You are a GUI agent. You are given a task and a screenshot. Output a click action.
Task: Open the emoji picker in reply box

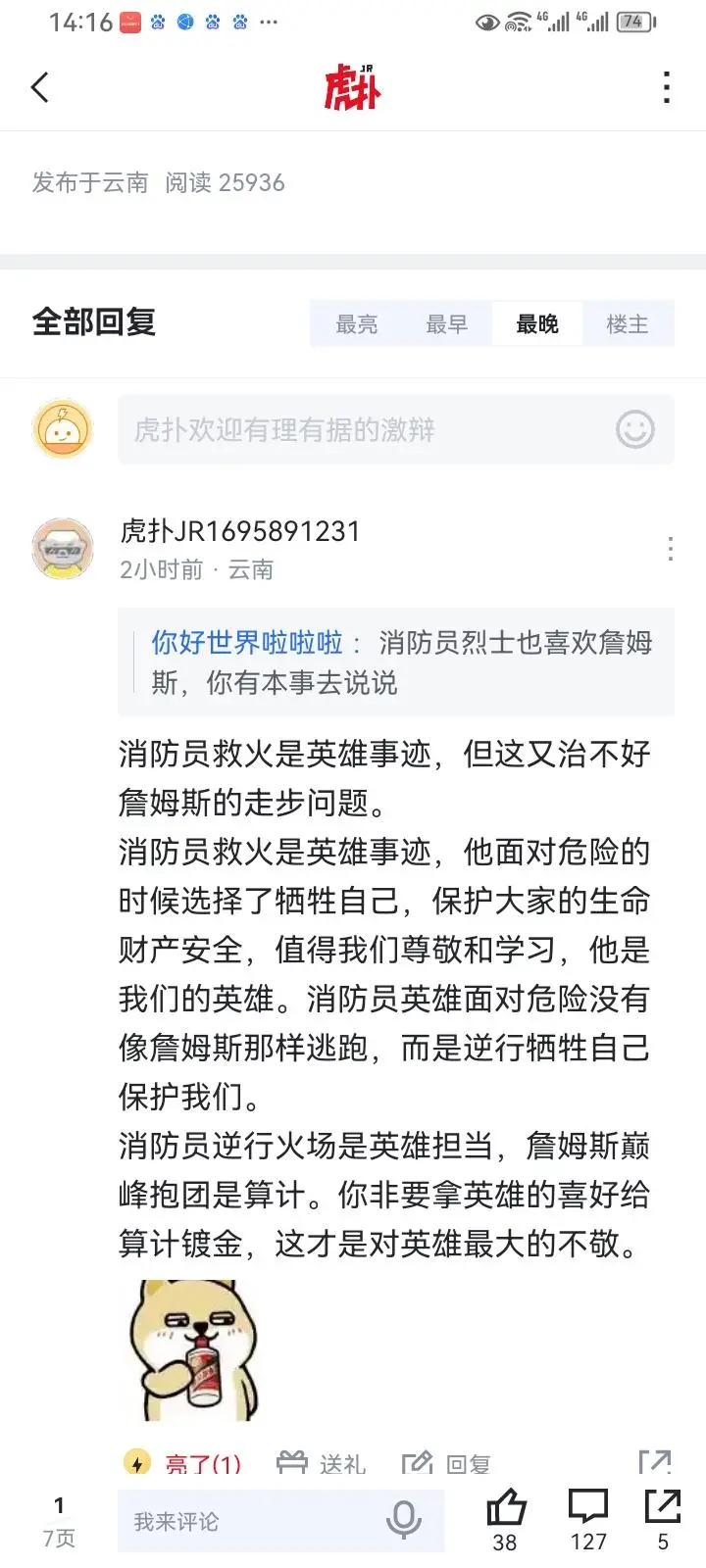(634, 429)
